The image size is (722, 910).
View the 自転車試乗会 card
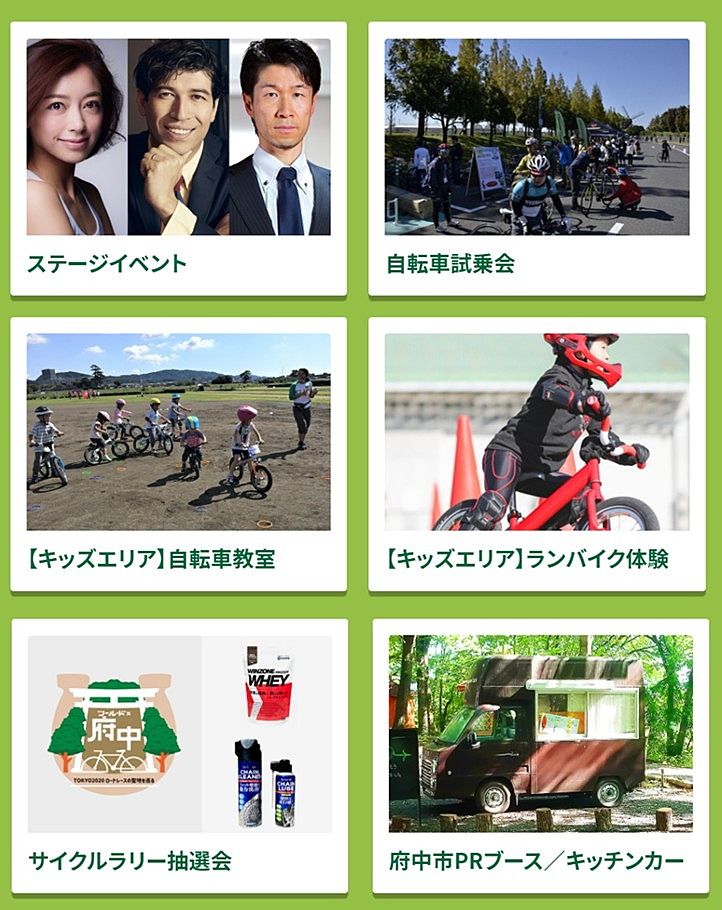[x=537, y=160]
